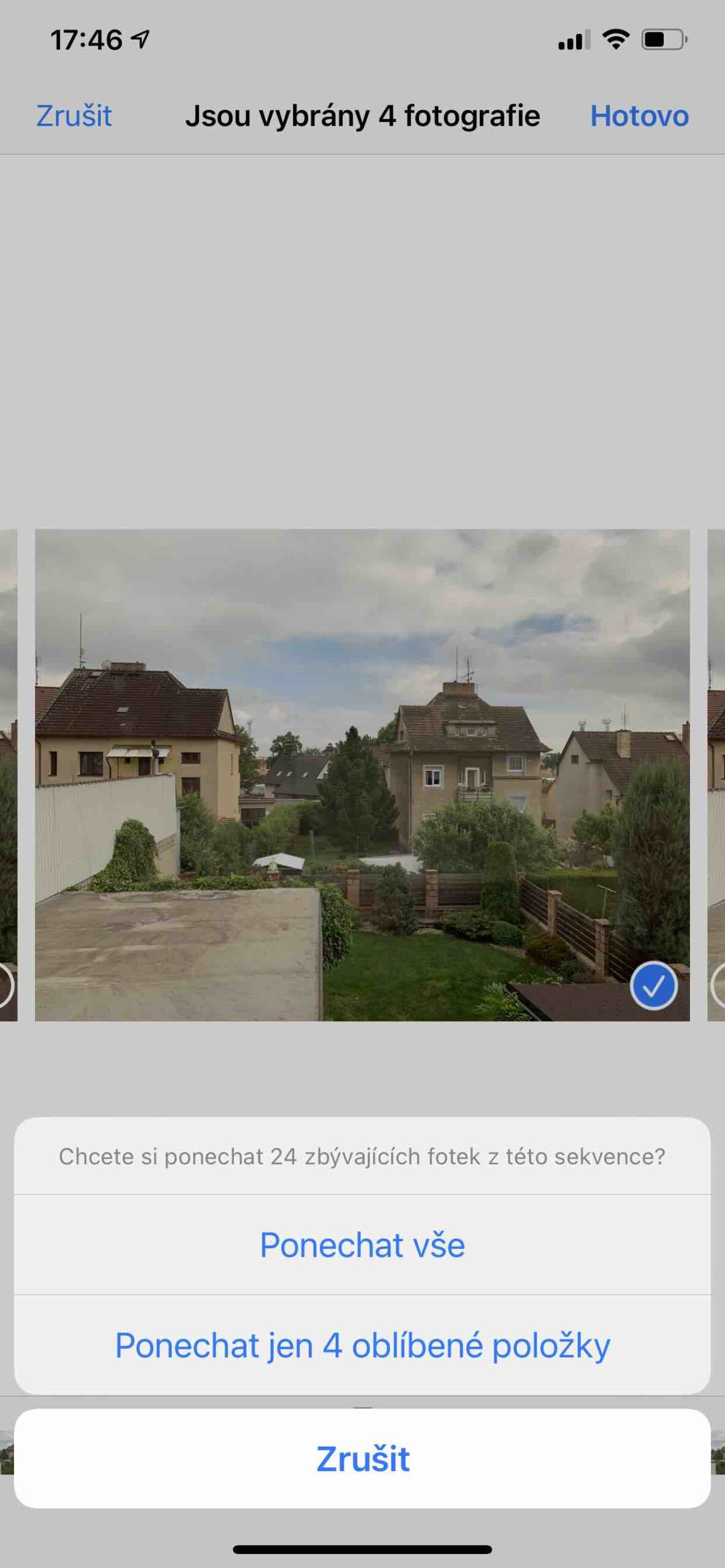Select Ponechat jen 4 oblíbené položky
Screen dimensions: 725x1568
[x=362, y=1345]
